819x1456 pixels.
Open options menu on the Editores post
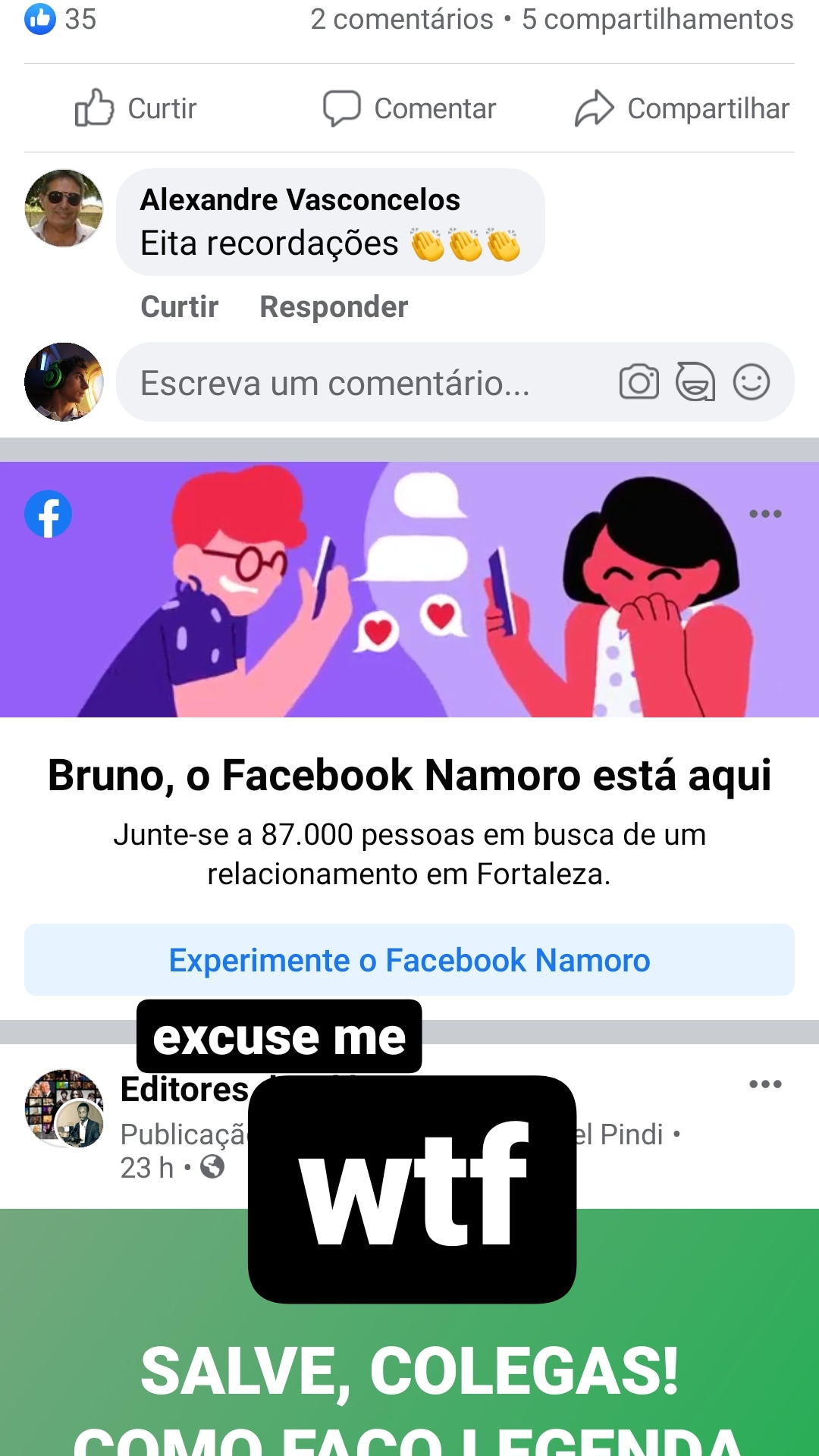coord(765,1084)
